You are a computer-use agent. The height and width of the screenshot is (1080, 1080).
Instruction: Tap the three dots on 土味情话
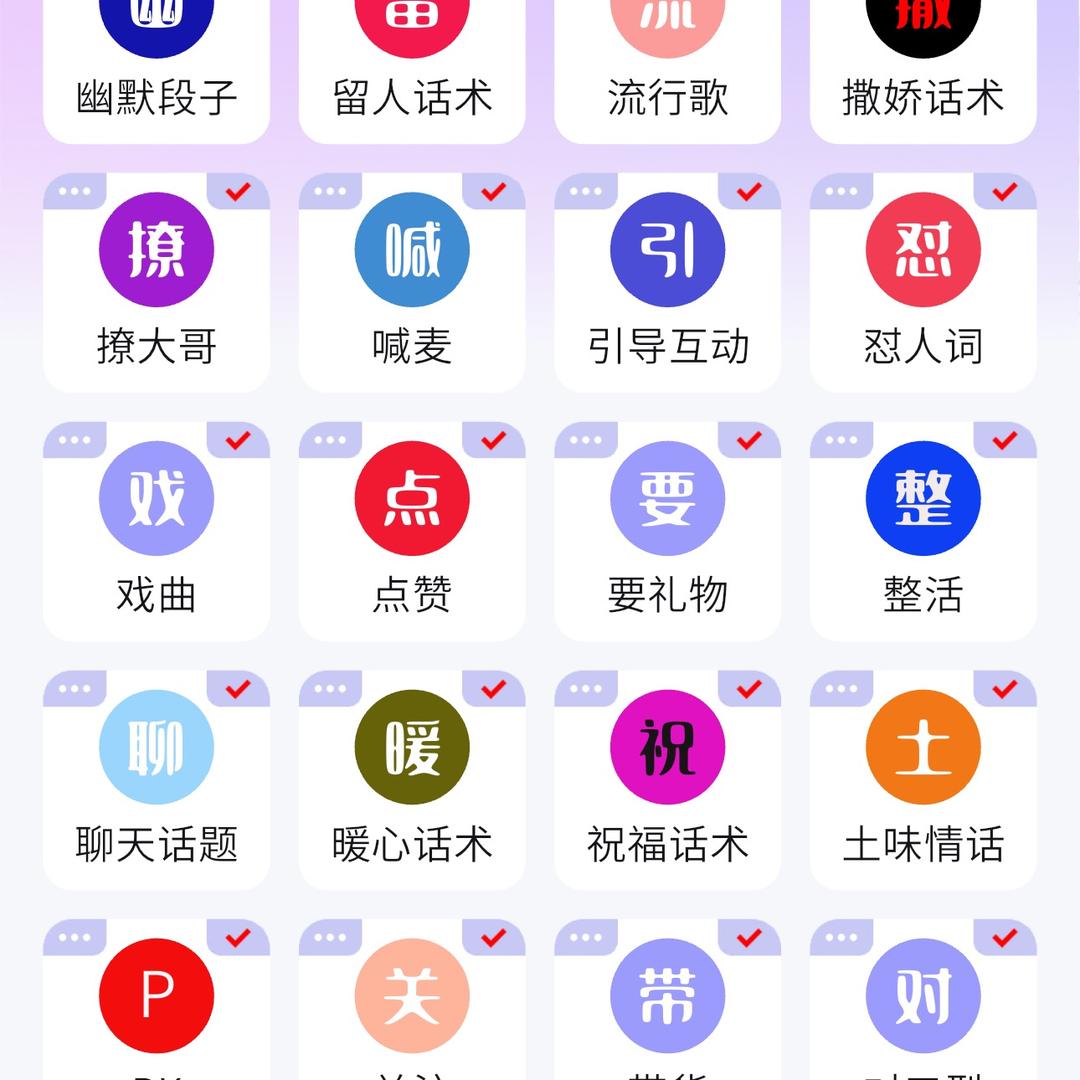[x=842, y=689]
